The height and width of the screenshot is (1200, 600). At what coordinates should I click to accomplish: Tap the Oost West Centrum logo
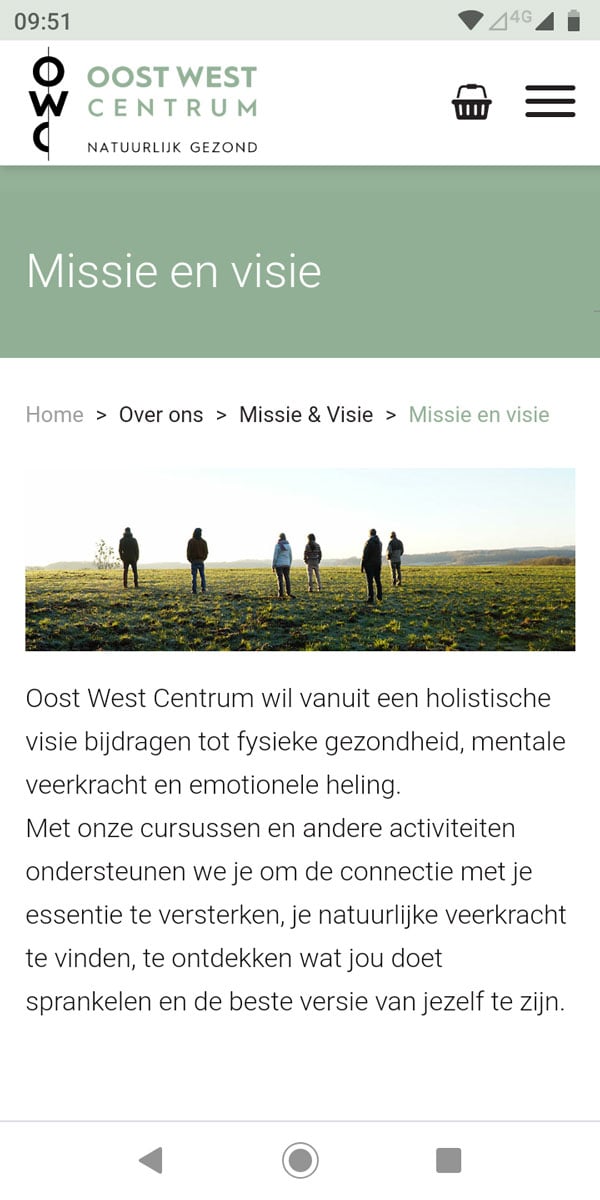(145, 103)
